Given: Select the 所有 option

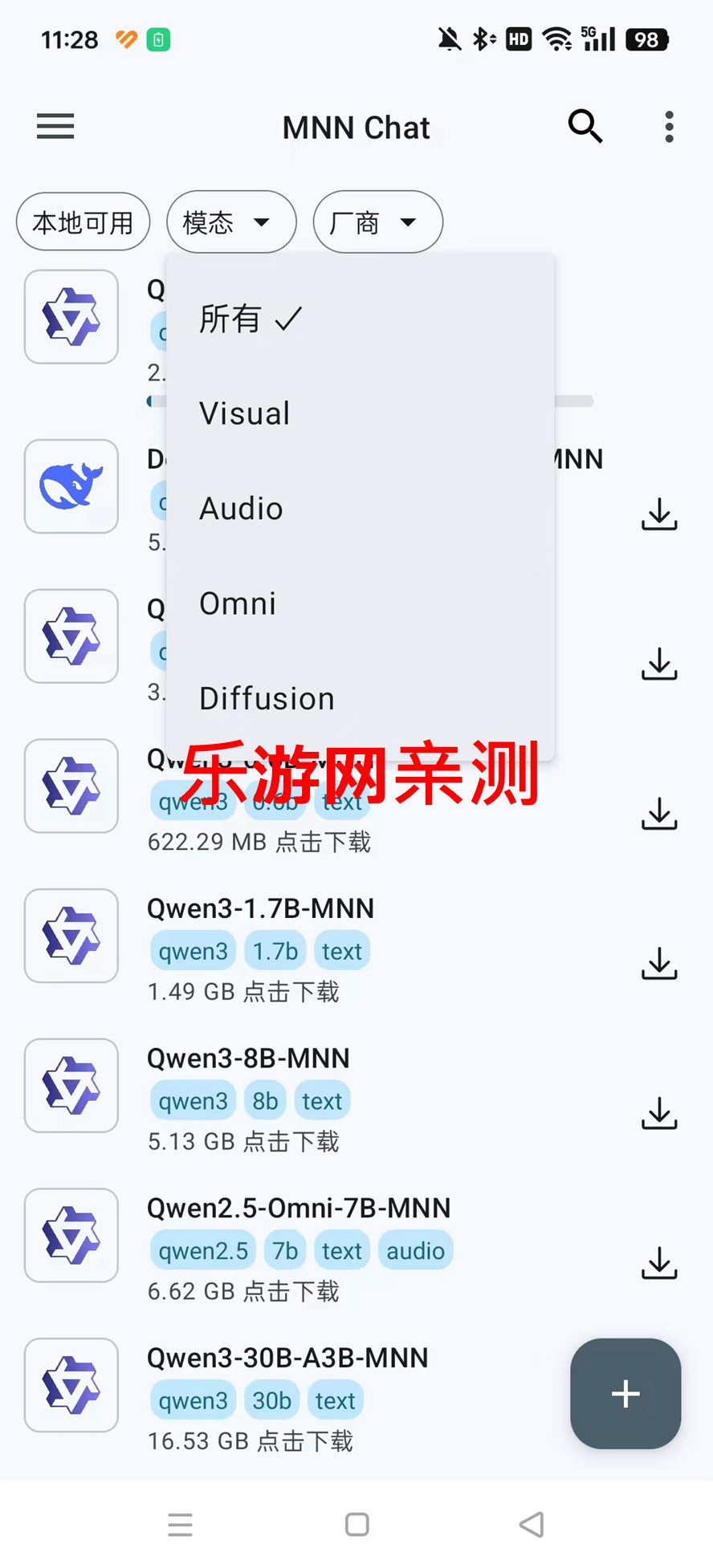Looking at the screenshot, I should (250, 319).
